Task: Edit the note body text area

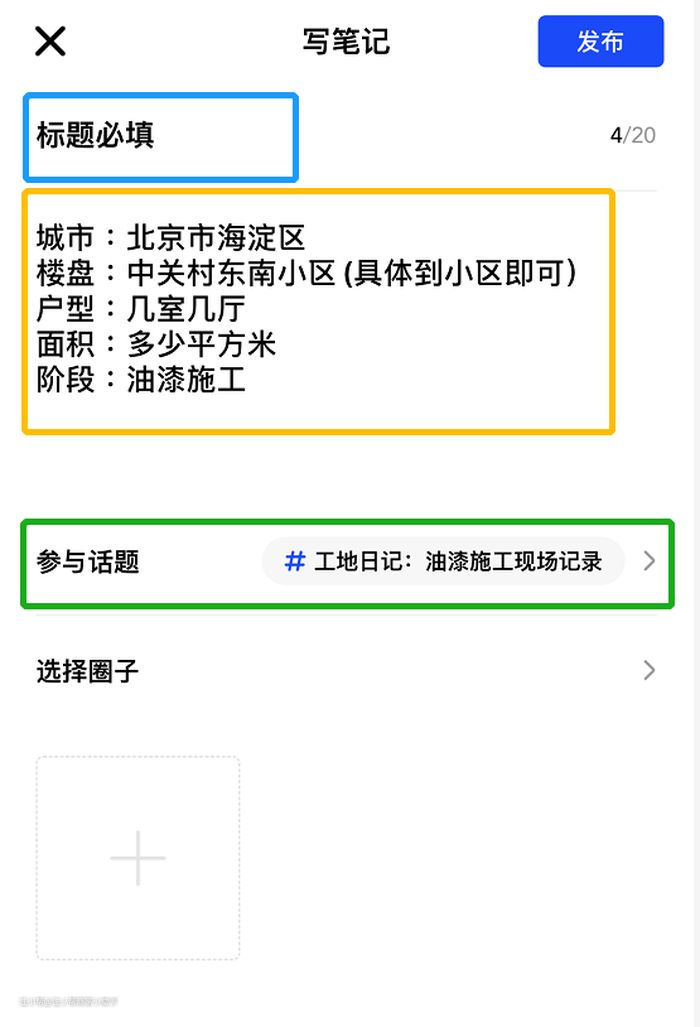Action: (x=318, y=311)
